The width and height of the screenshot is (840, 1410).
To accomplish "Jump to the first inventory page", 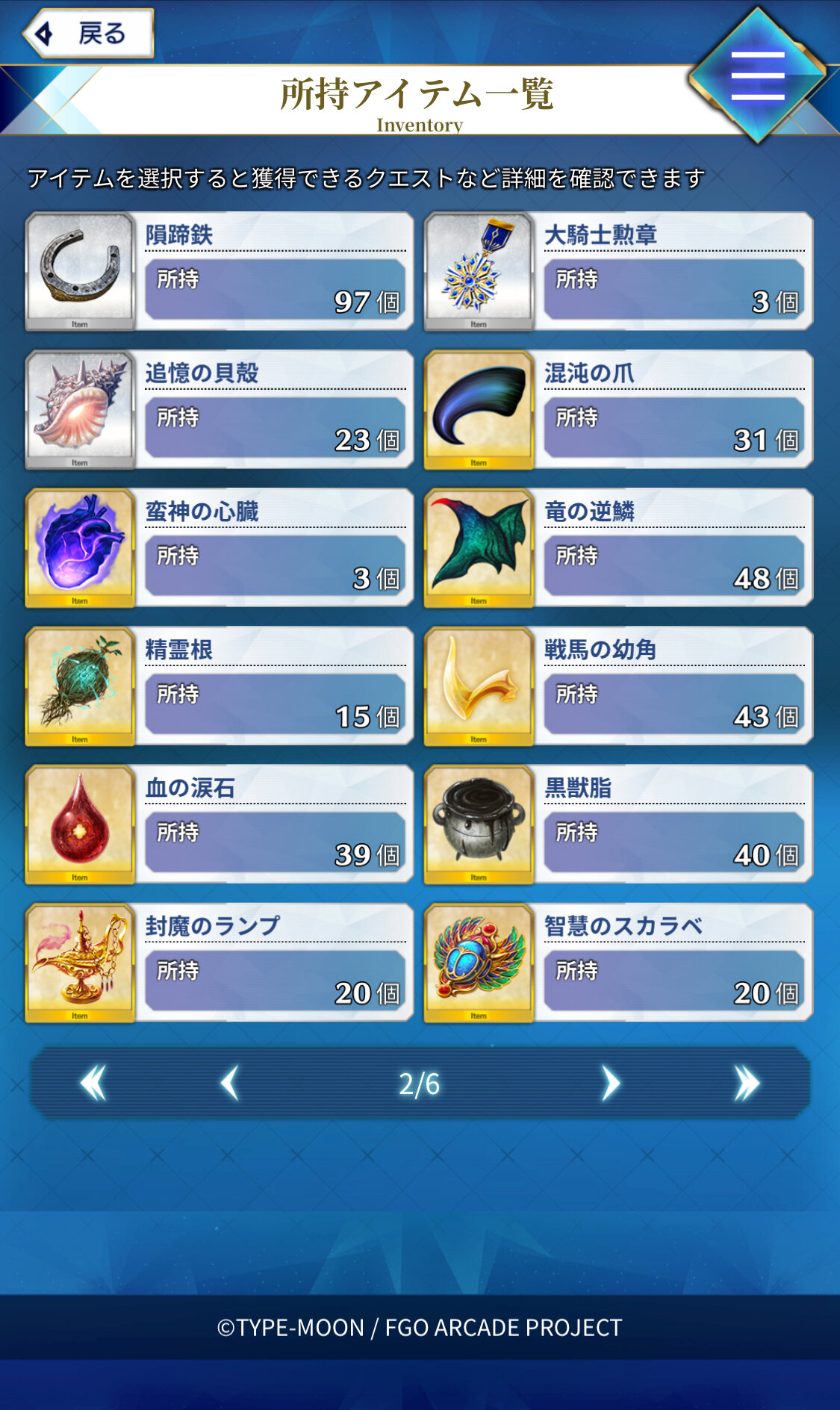I will pos(93,1083).
